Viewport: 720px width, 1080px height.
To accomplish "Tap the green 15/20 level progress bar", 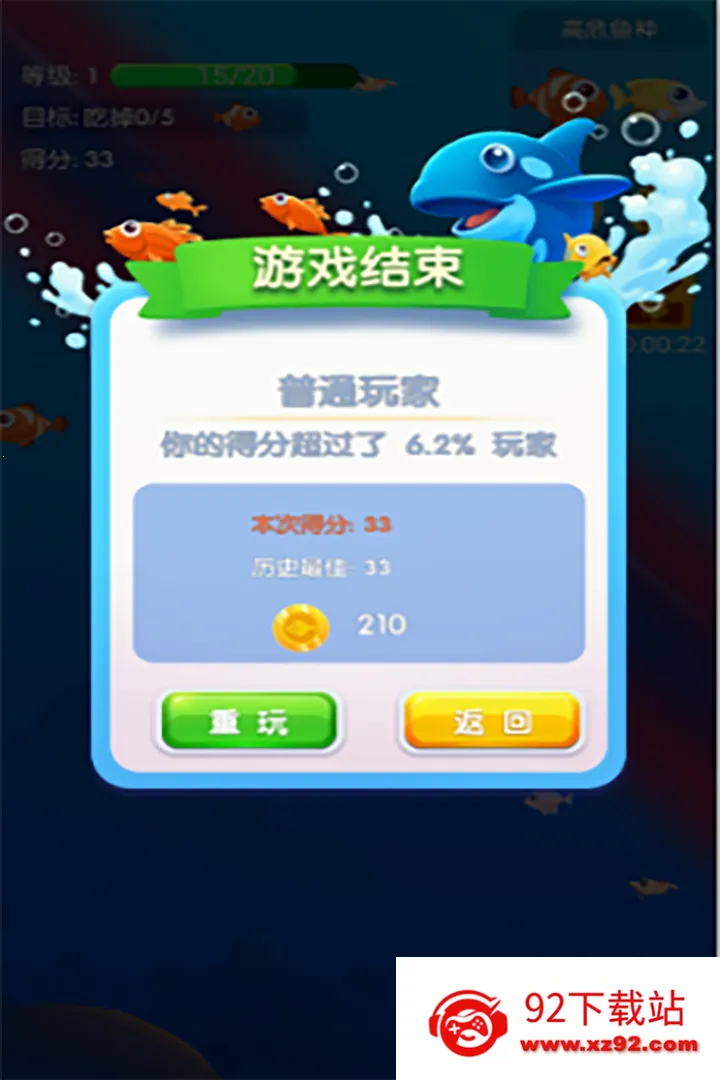I will point(235,75).
